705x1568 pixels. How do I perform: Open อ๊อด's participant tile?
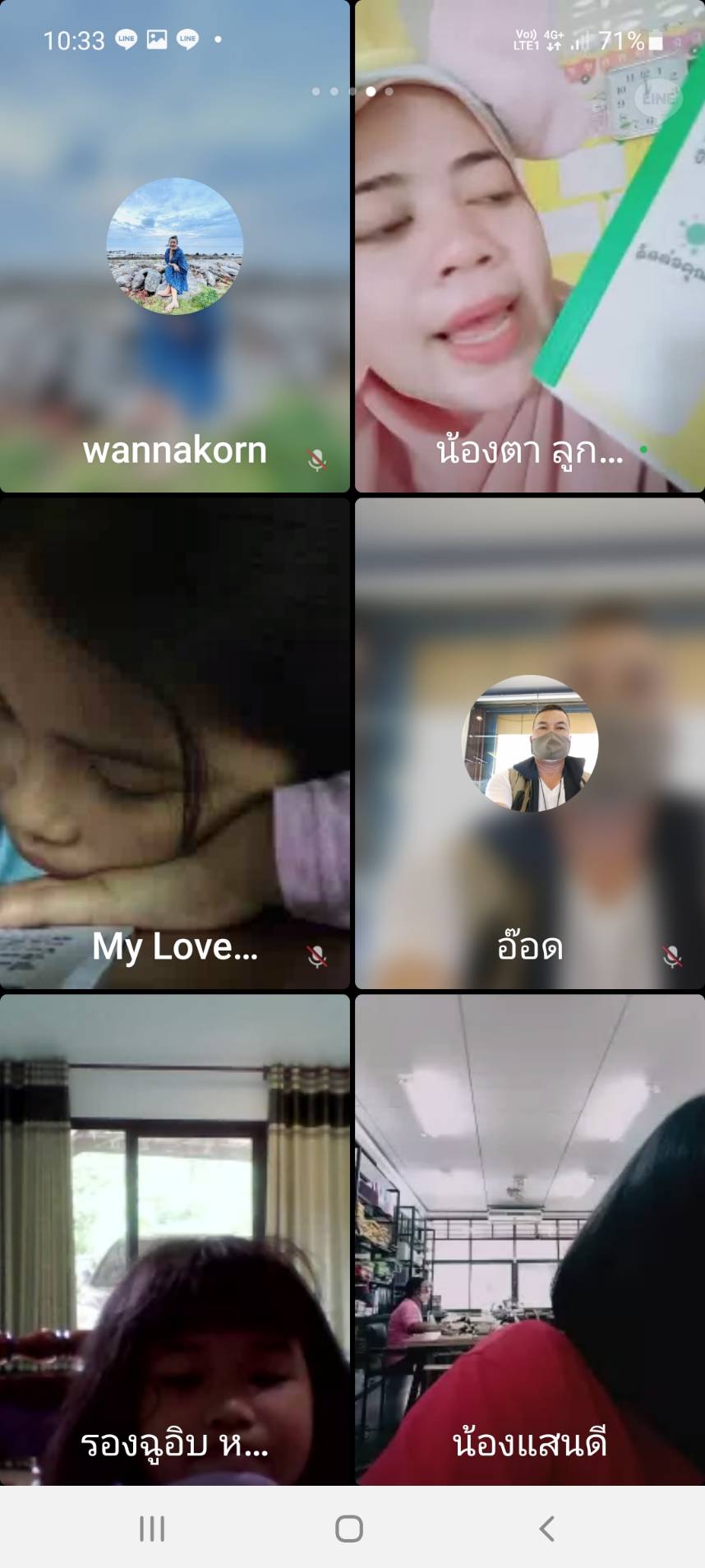point(529,743)
